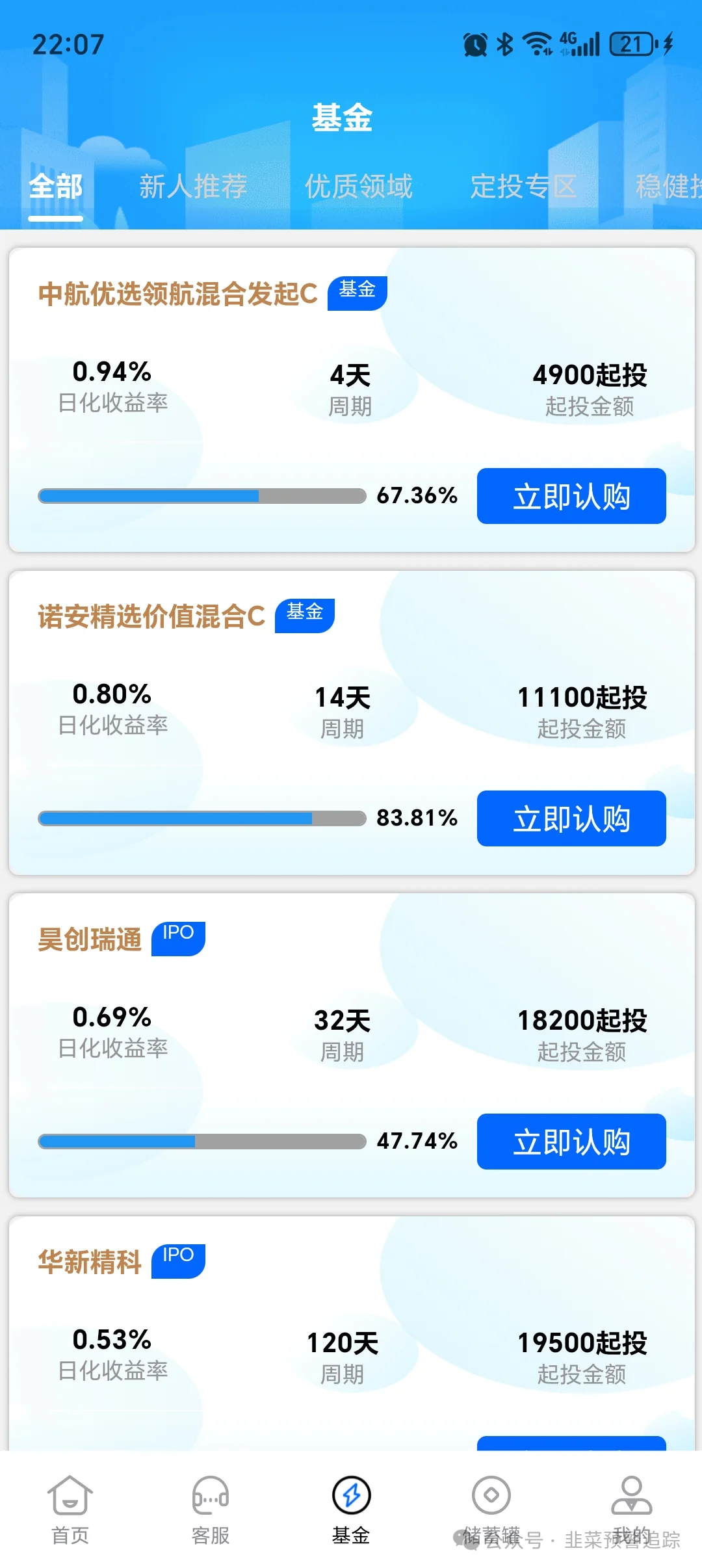Viewport: 702px width, 1568px height.
Task: Click the fund name 昊创瑞通
Action: point(89,936)
